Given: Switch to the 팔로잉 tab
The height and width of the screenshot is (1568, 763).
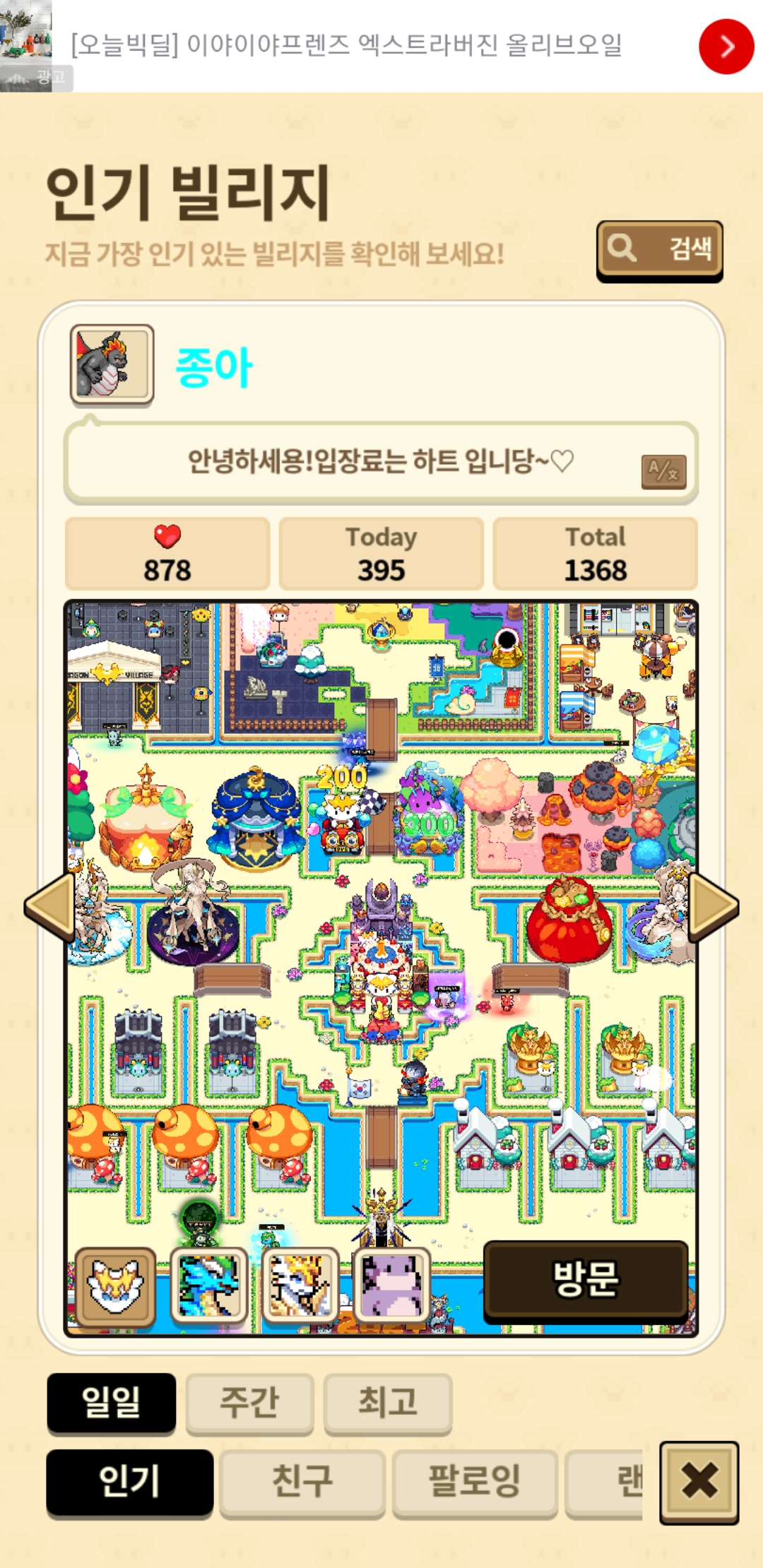Looking at the screenshot, I should [x=475, y=1483].
